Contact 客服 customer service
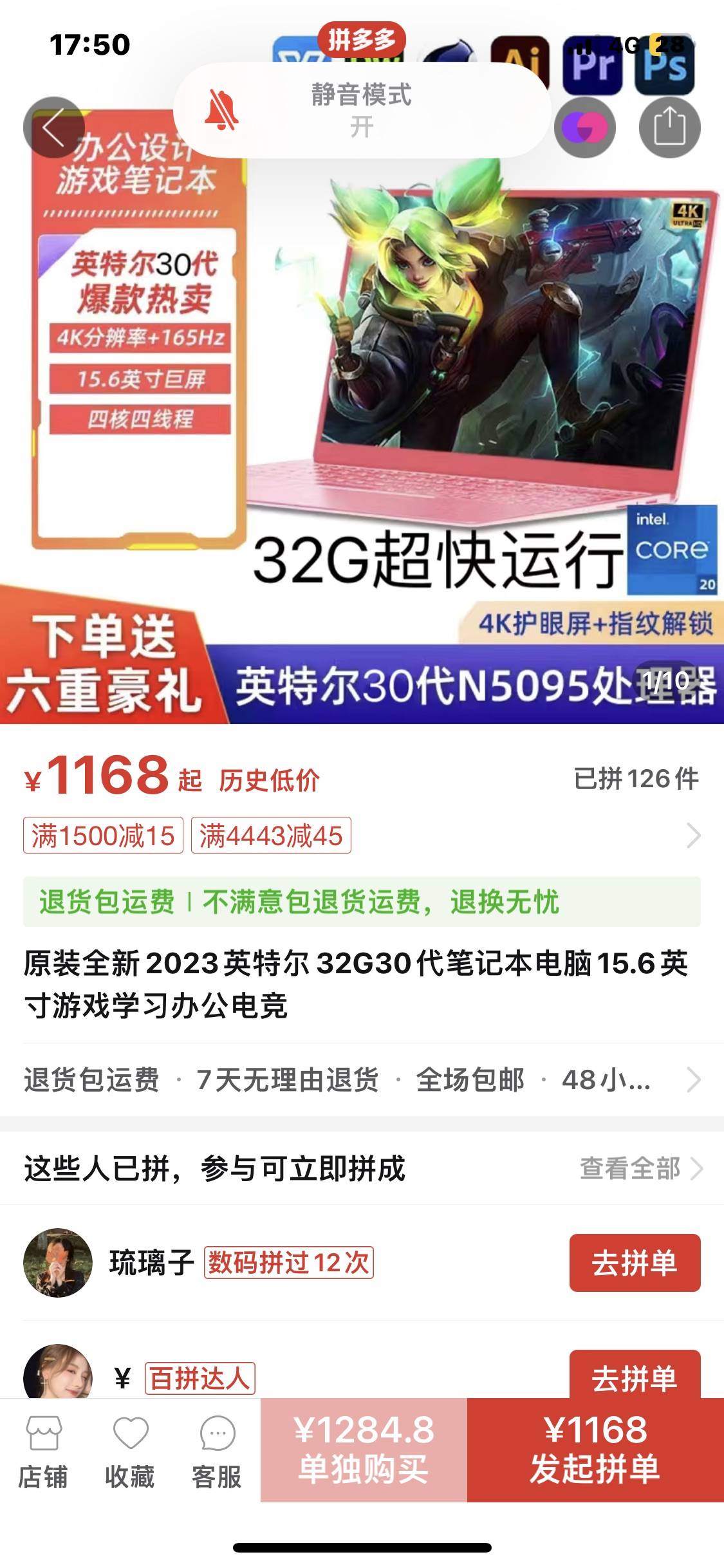This screenshot has width=724, height=1568. coord(217,1452)
